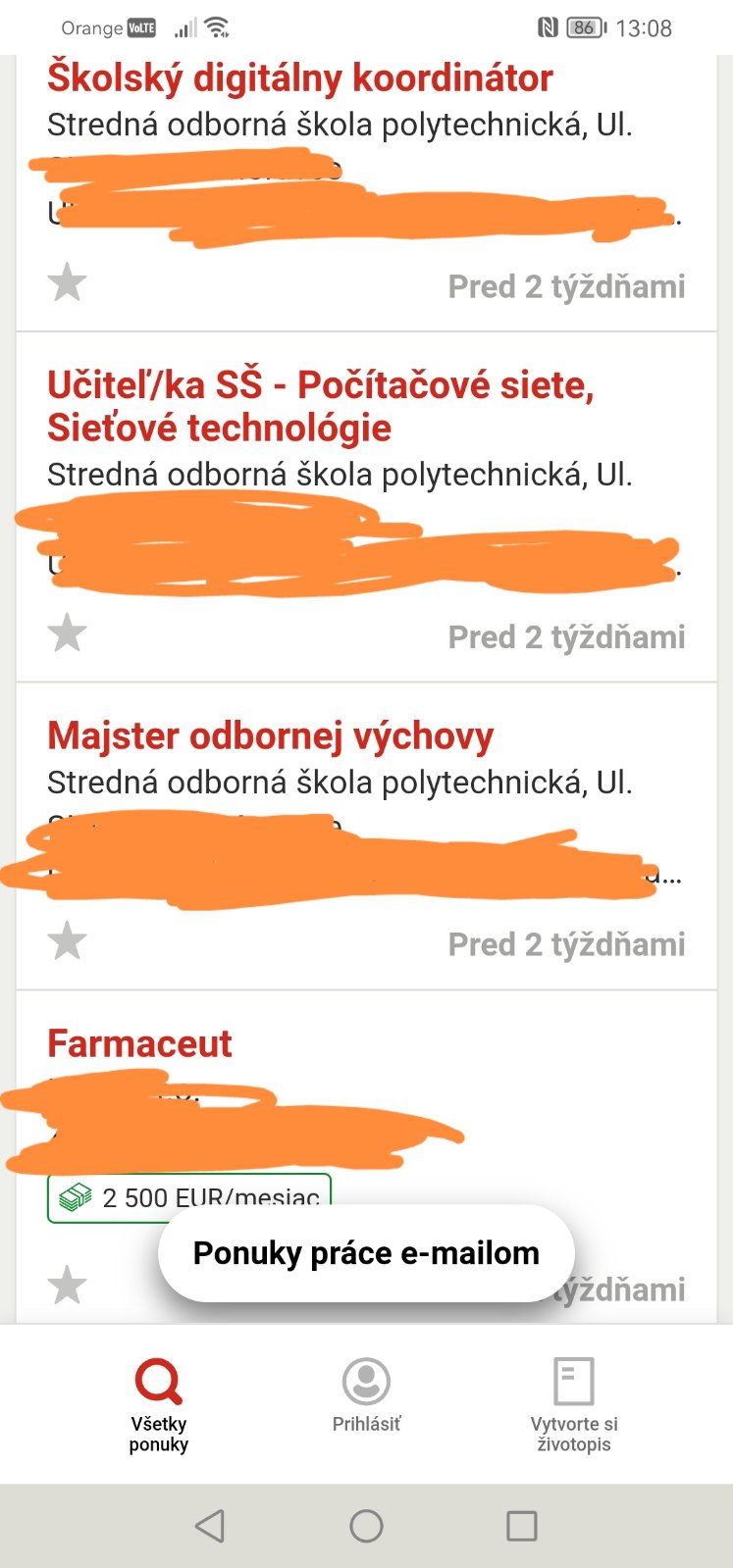Tap the system back button
The image size is (733, 1568).
tap(210, 1526)
